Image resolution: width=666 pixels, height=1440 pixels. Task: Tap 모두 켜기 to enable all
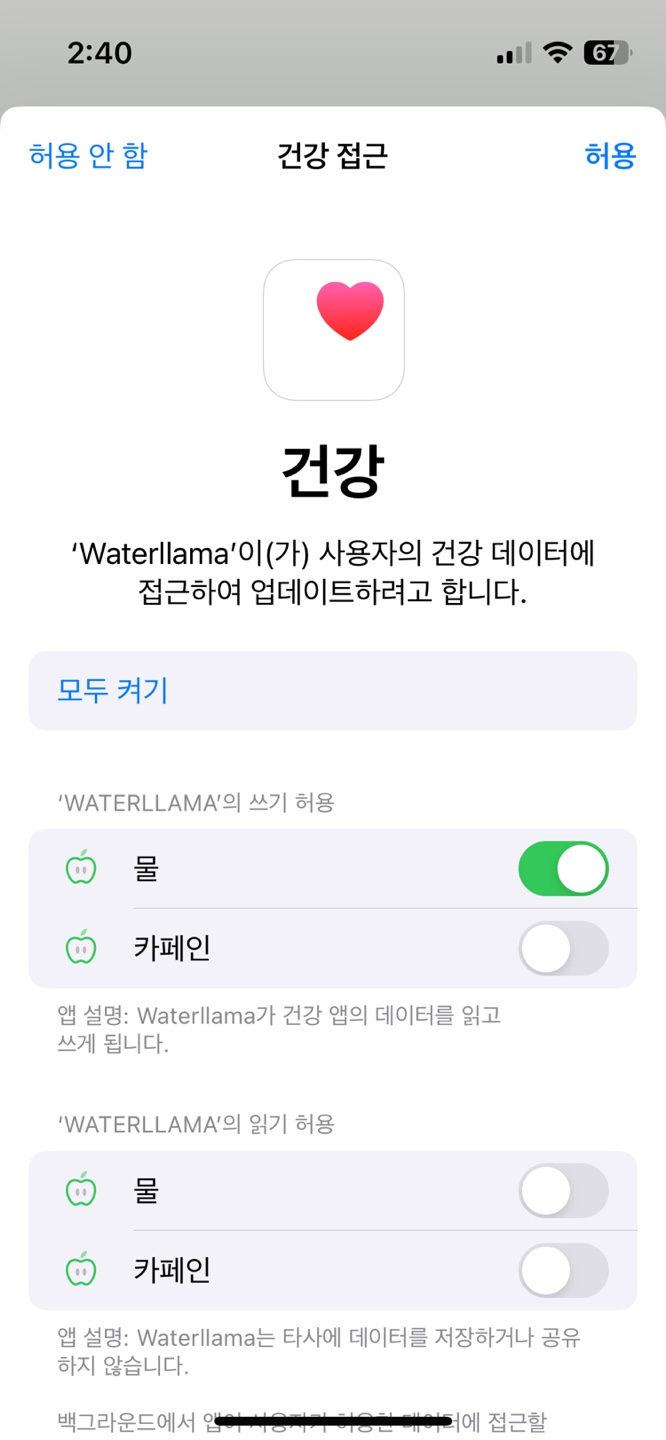point(113,691)
